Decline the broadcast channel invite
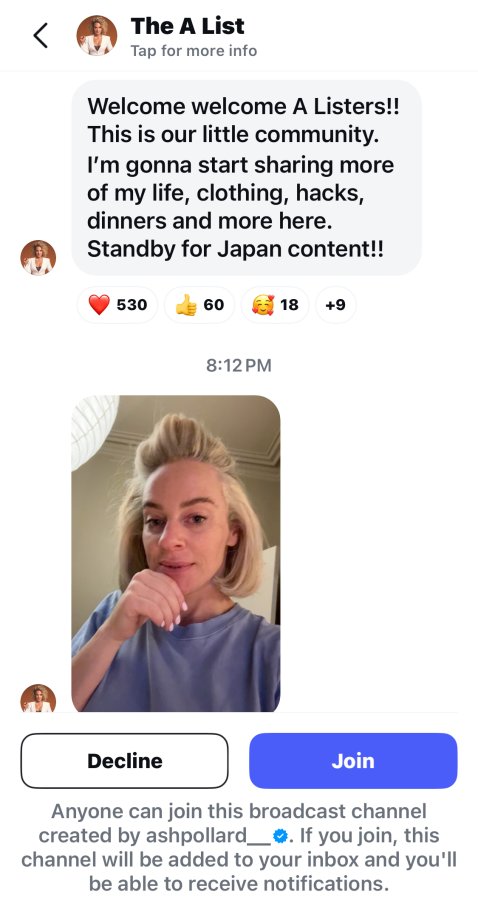Image resolution: width=478 pixels, height=900 pixels. click(125, 761)
